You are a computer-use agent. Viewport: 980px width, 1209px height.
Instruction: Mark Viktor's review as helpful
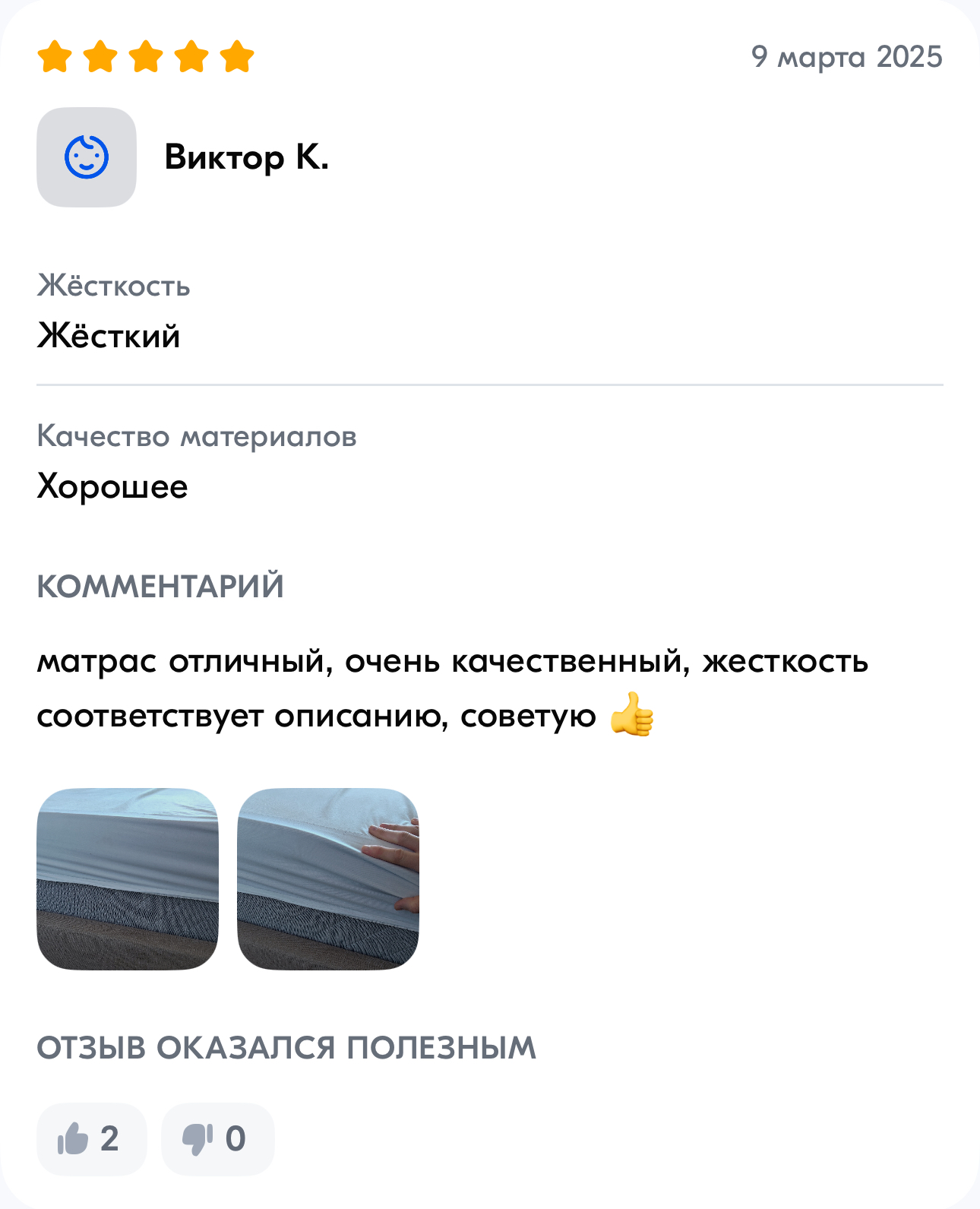[90, 1138]
